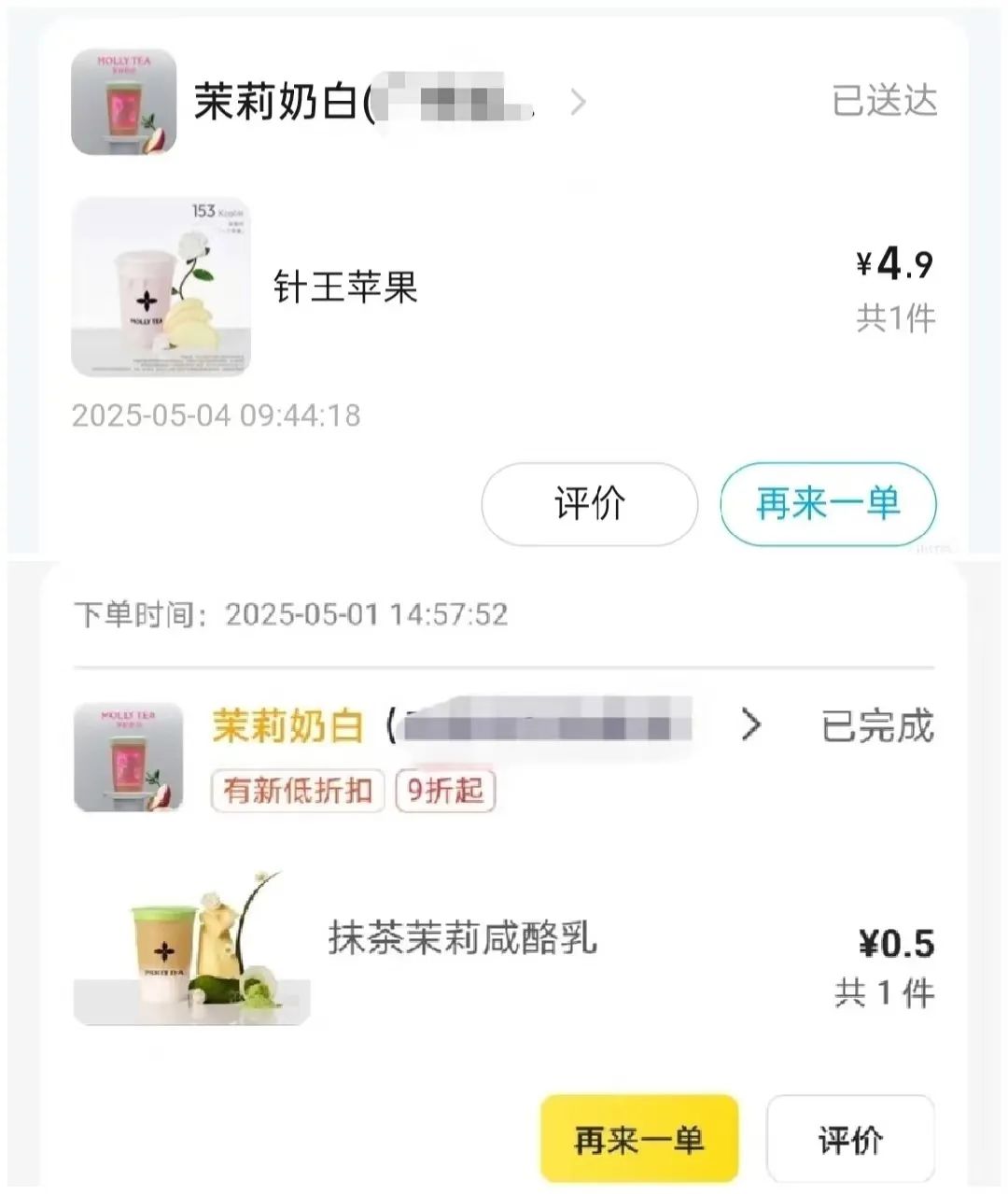Tap the Molly Tea logo on the bottom order
The height and width of the screenshot is (1194, 1008).
(128, 756)
